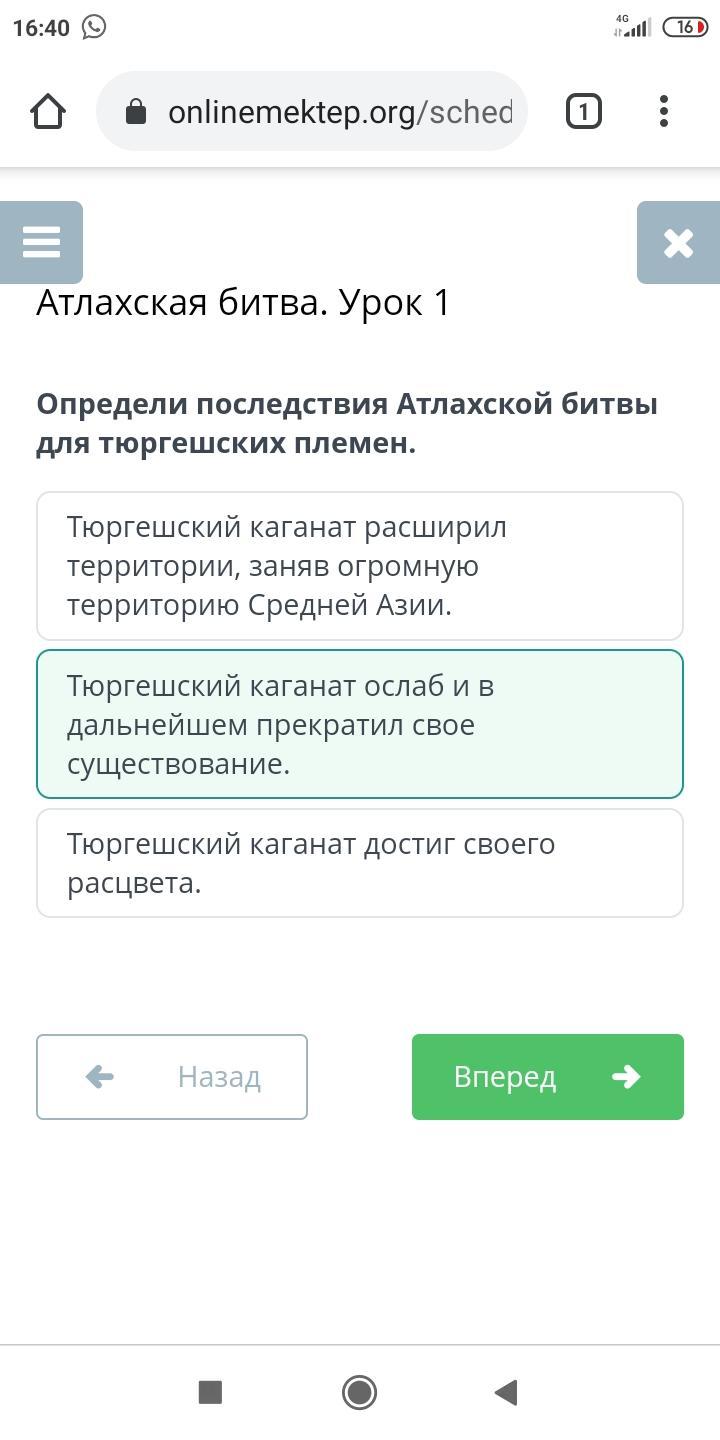Tap the onlinemektep.org address bar
This screenshot has height=1440, width=720.
click(312, 111)
